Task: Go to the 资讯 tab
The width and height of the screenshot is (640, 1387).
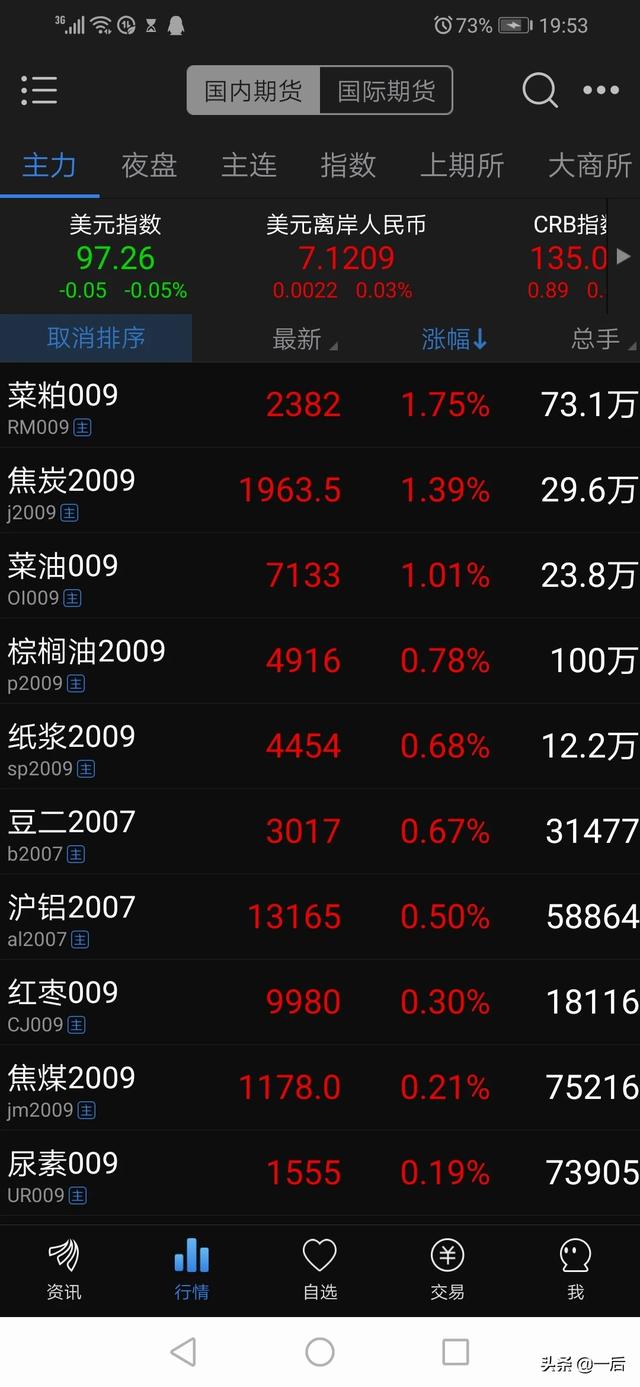Action: pyautogui.click(x=64, y=1270)
